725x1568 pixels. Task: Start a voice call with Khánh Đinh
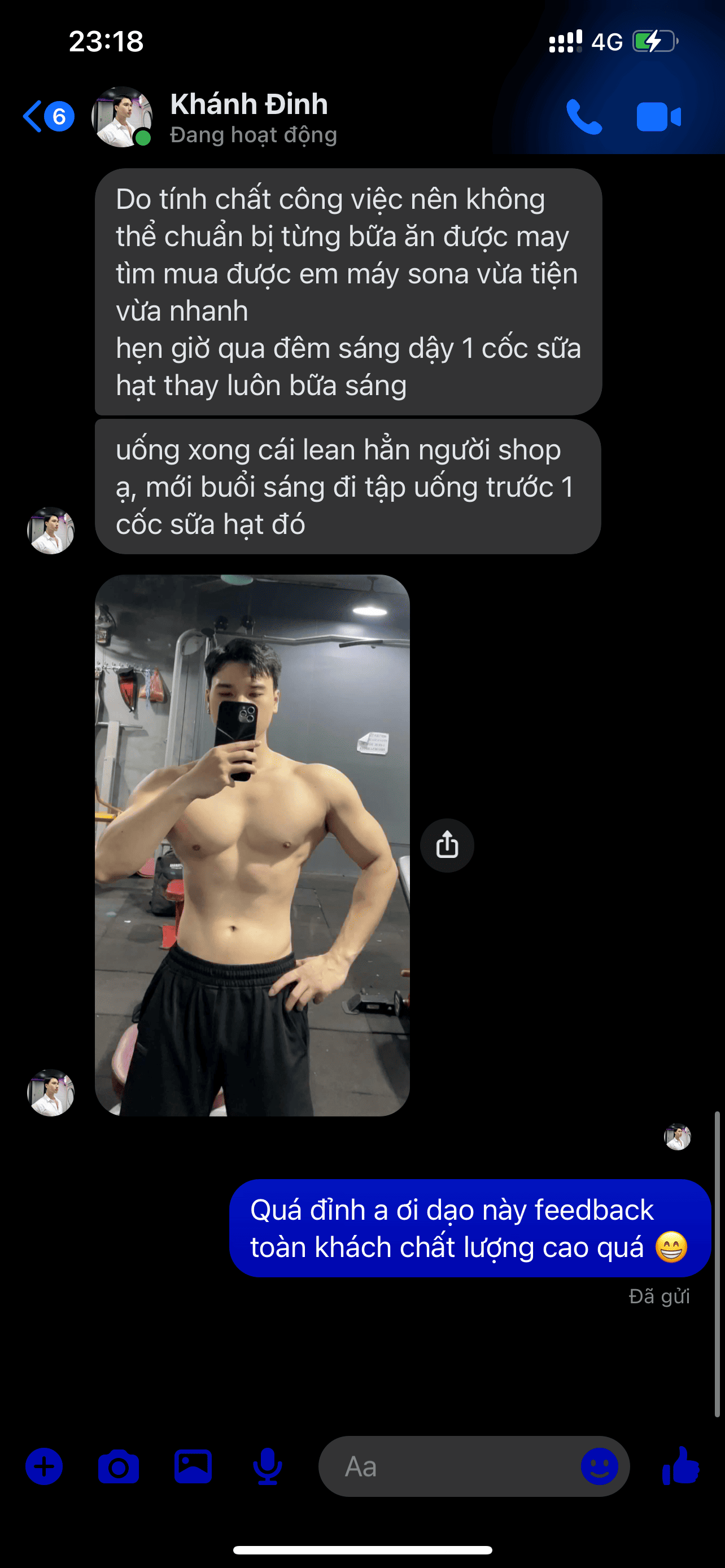click(583, 116)
